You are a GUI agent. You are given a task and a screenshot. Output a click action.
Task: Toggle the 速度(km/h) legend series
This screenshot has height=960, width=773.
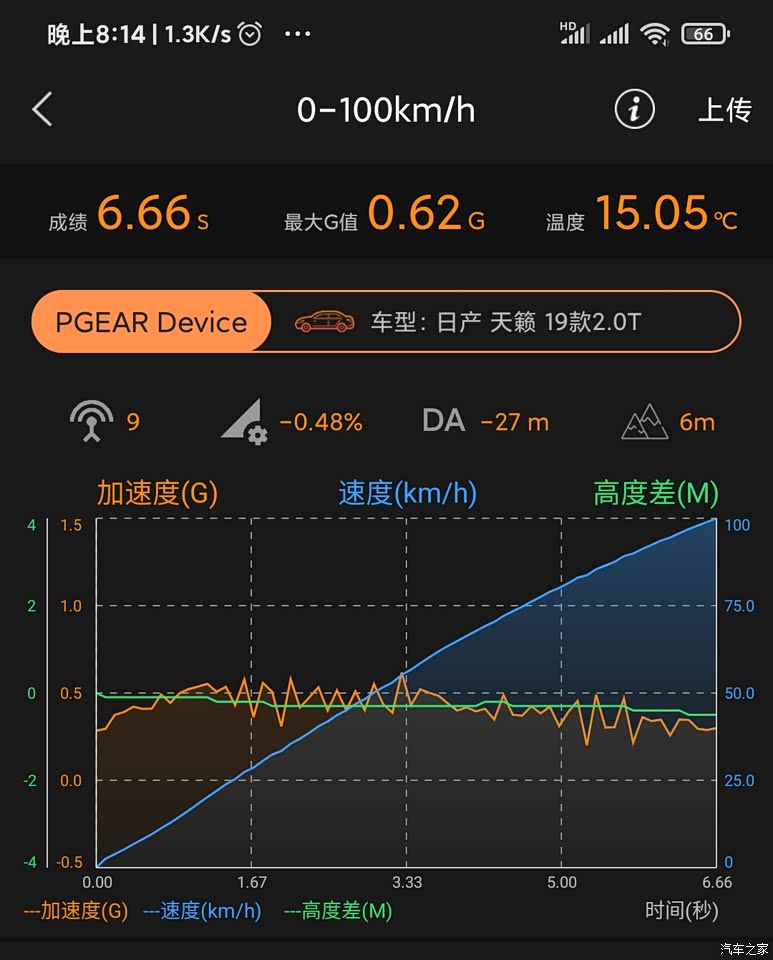[202, 911]
